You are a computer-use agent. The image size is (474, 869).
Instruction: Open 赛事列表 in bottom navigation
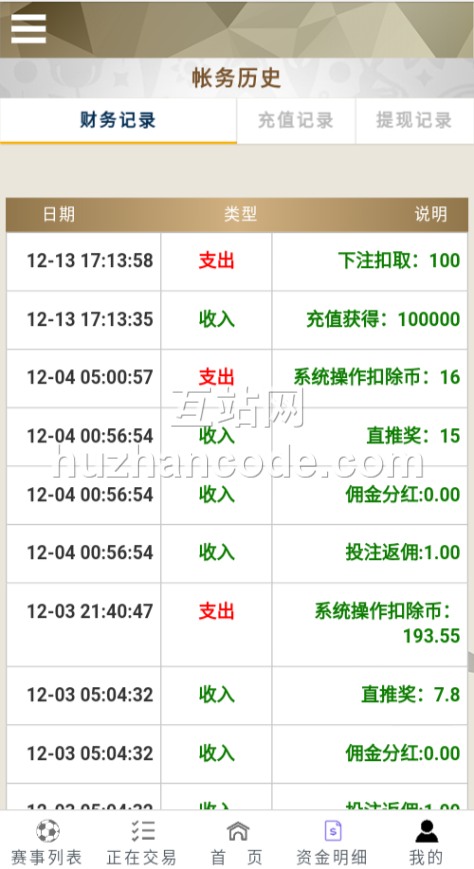point(47,842)
